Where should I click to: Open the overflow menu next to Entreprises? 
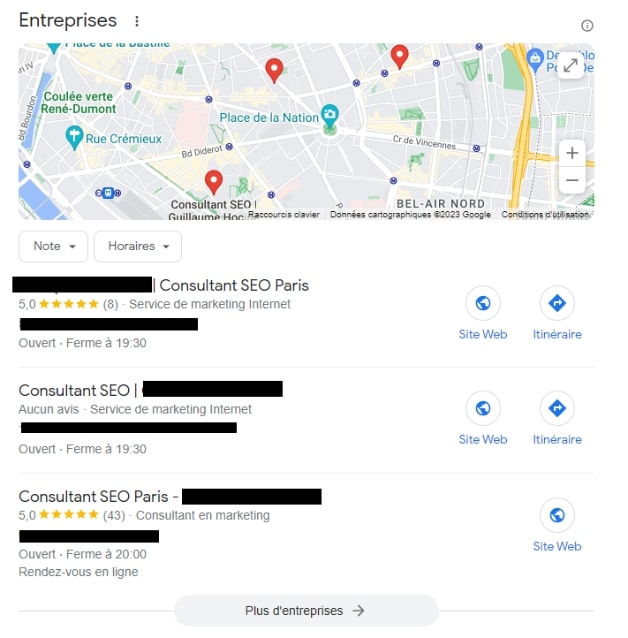(137, 21)
